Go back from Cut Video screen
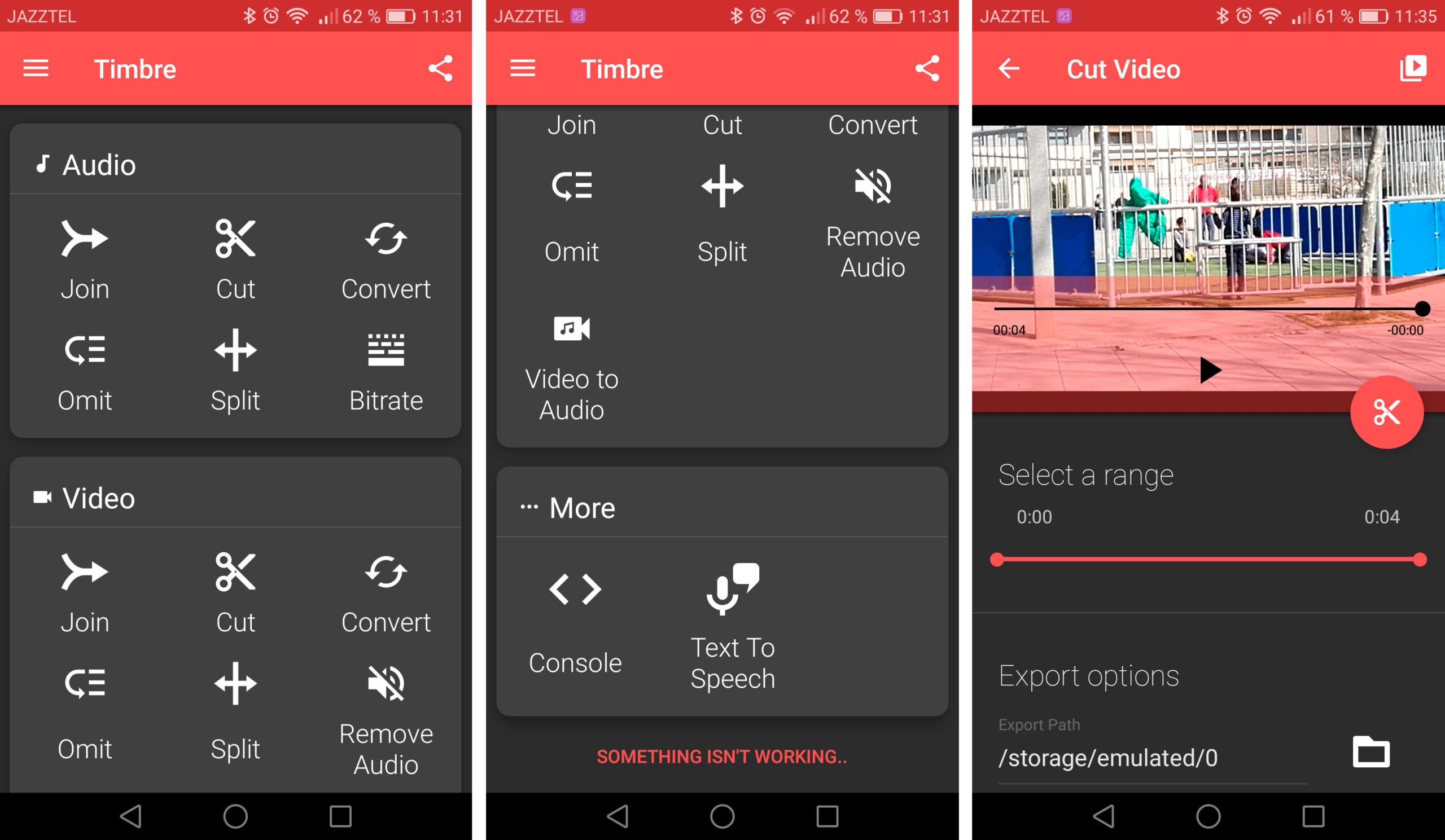Screen dimensions: 1445x840 (1009, 69)
